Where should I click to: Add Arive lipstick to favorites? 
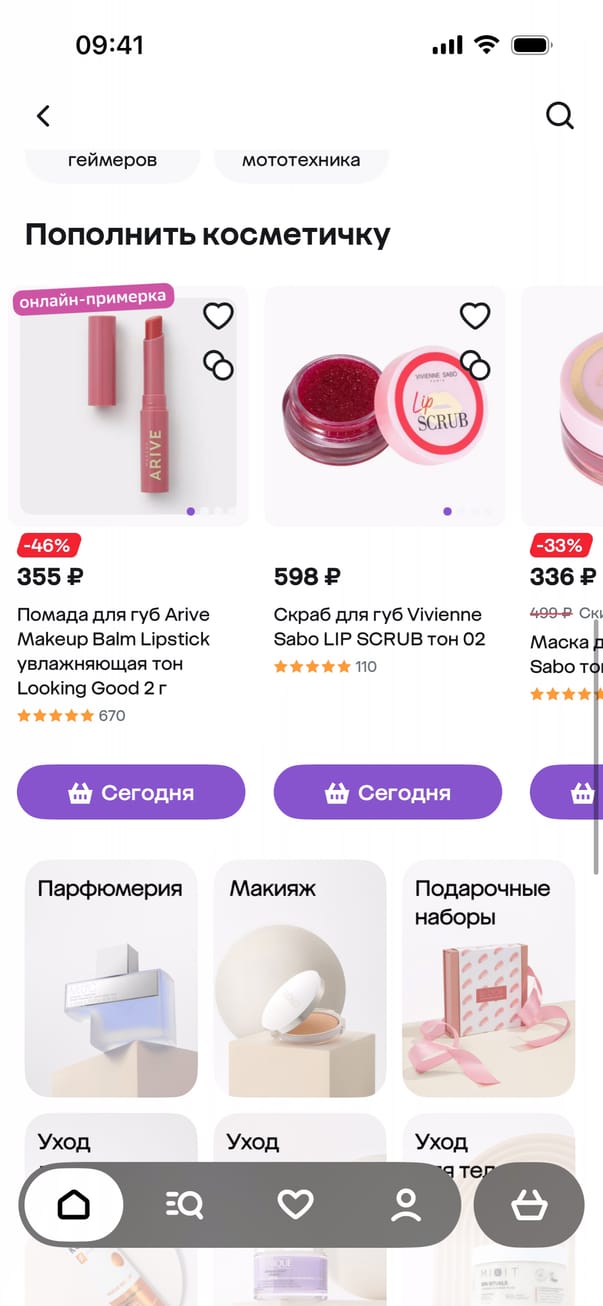218,317
